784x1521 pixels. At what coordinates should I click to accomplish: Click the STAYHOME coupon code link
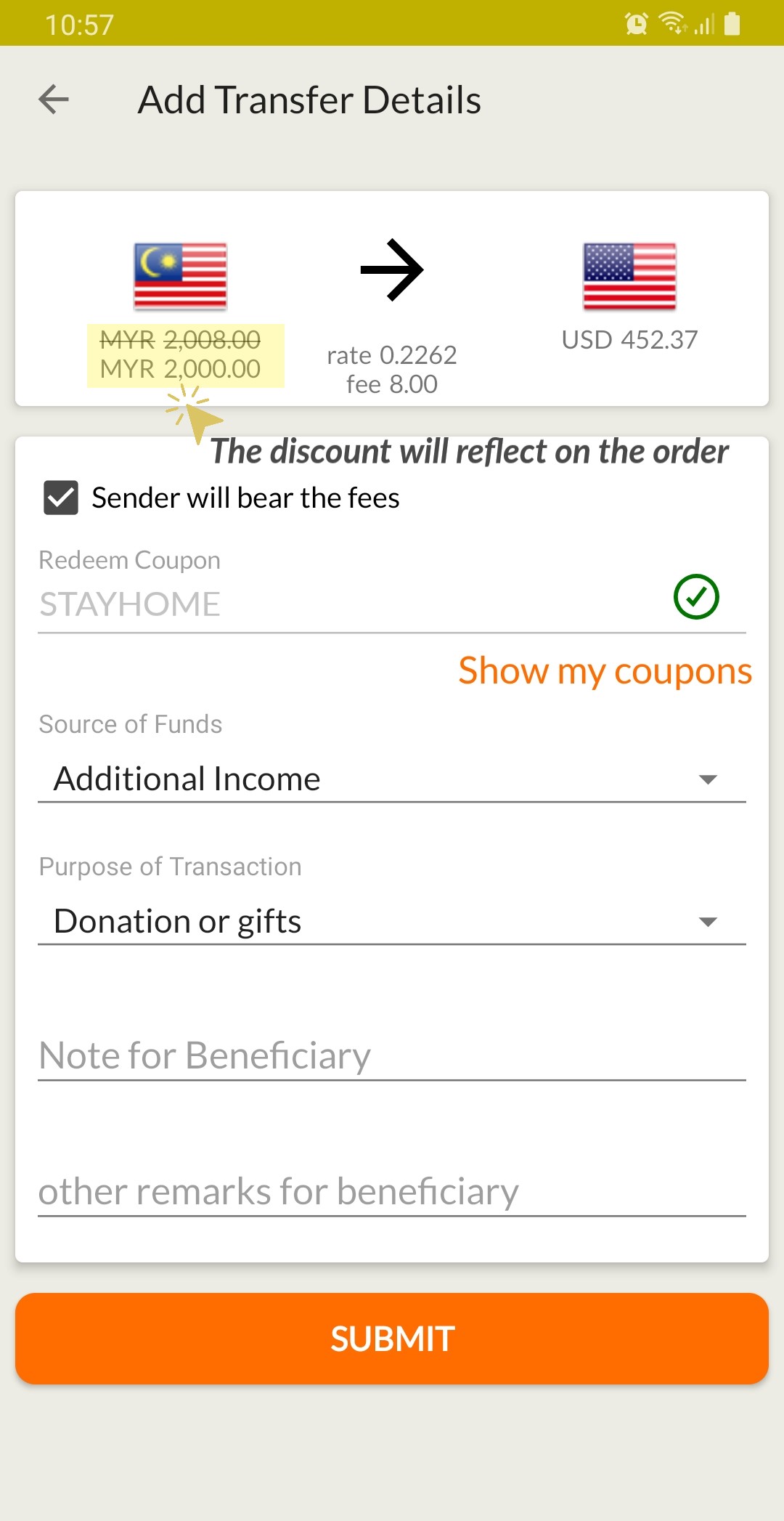coord(129,603)
